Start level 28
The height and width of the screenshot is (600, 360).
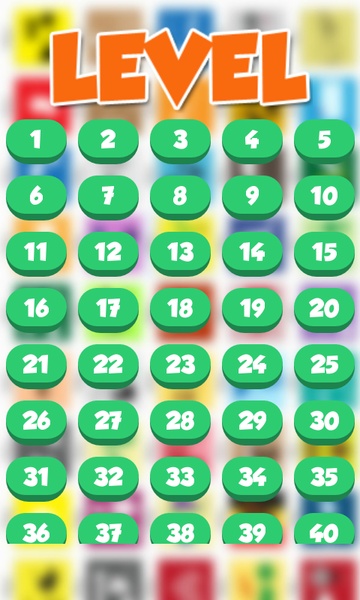pos(180,422)
